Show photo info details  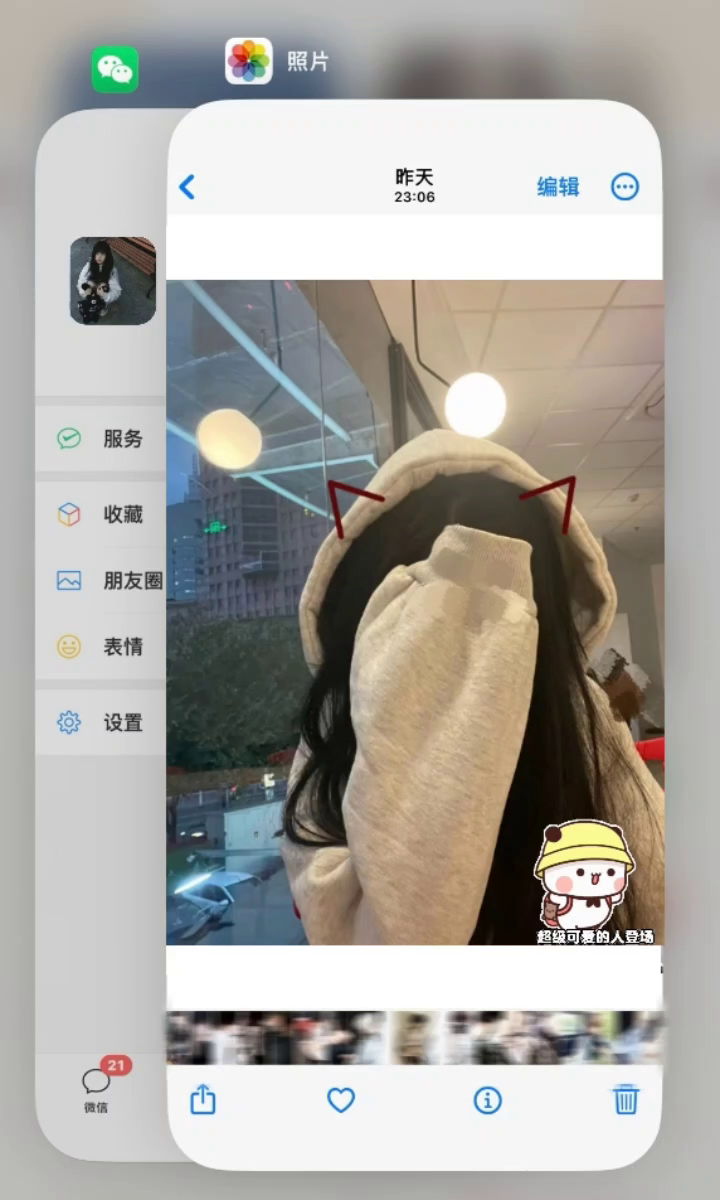[487, 1101]
